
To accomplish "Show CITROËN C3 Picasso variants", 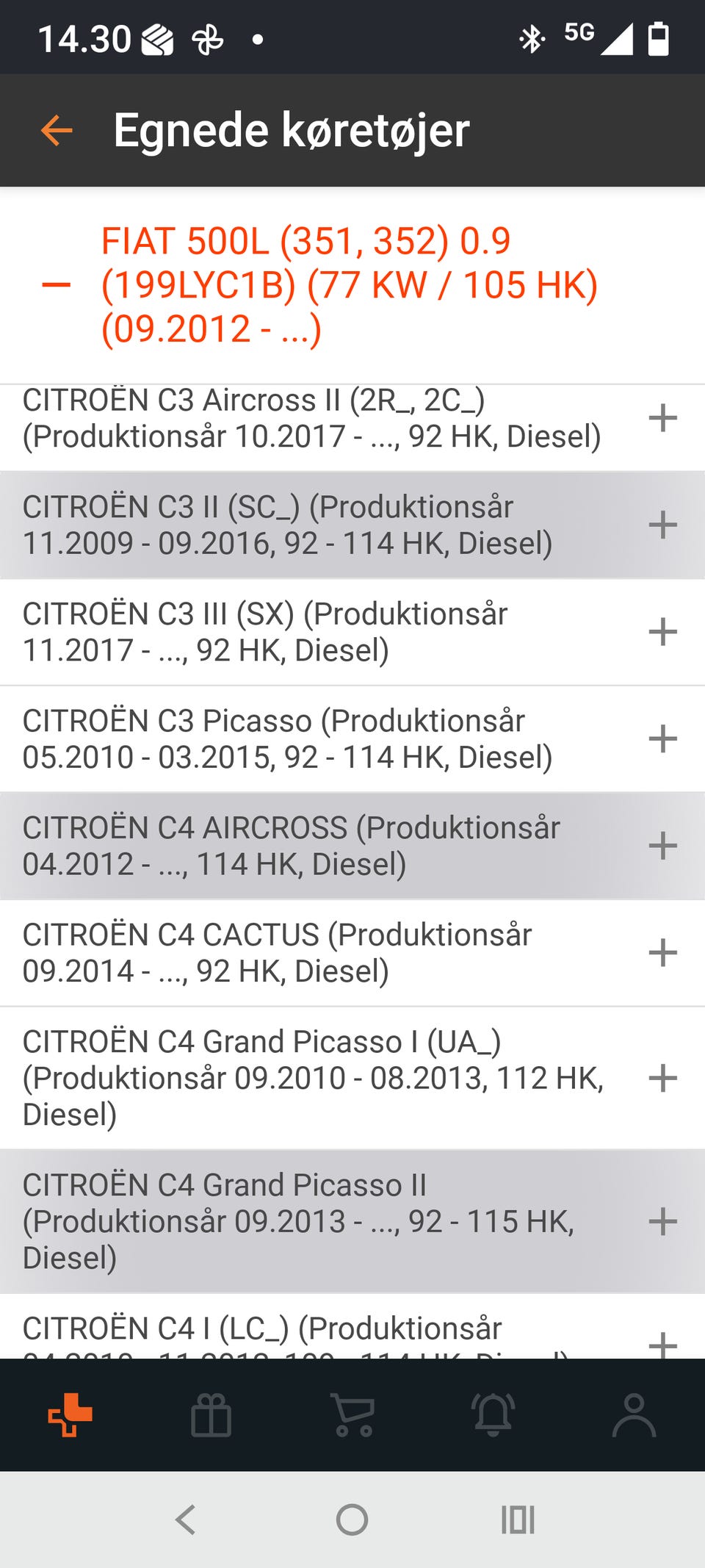I will click(662, 738).
